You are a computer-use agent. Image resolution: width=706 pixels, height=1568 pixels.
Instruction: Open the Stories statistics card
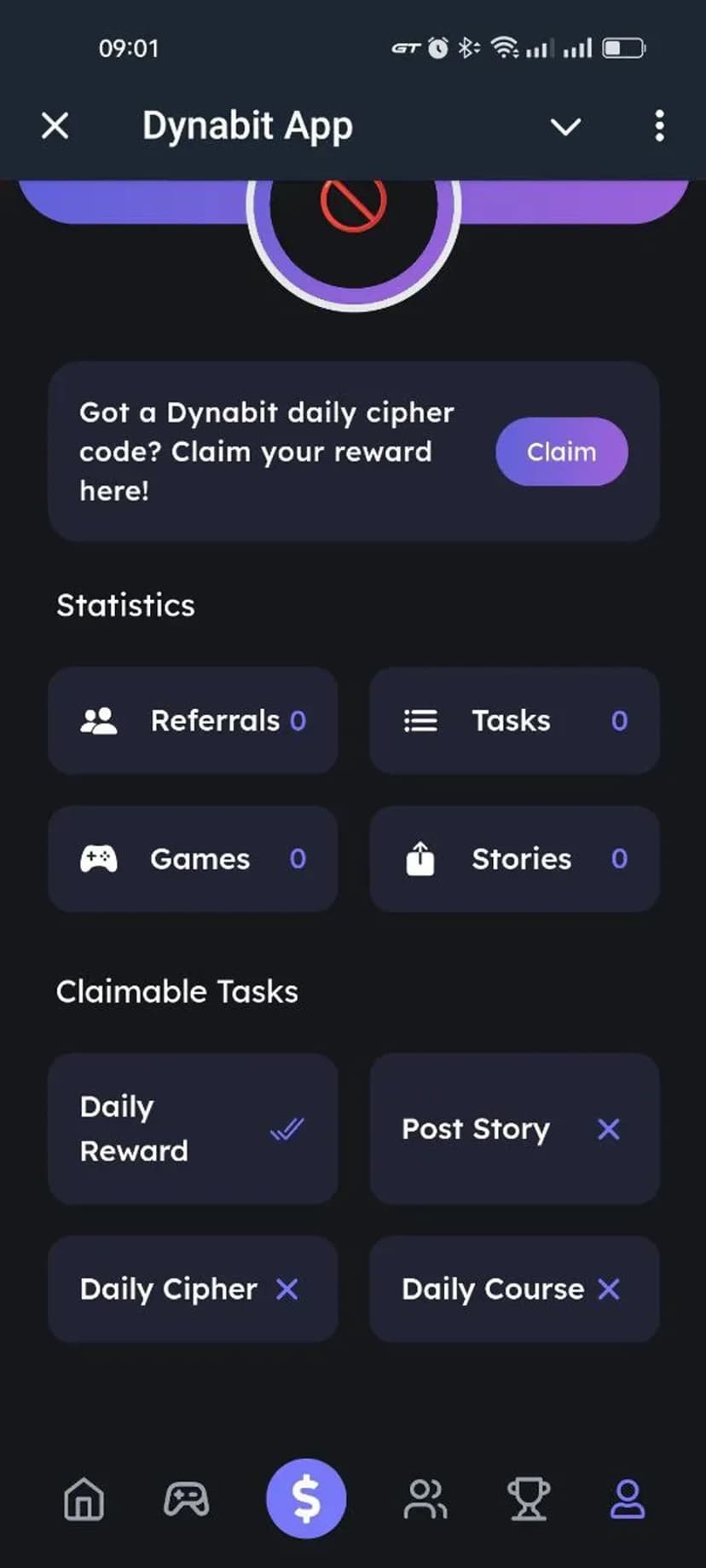[514, 859]
